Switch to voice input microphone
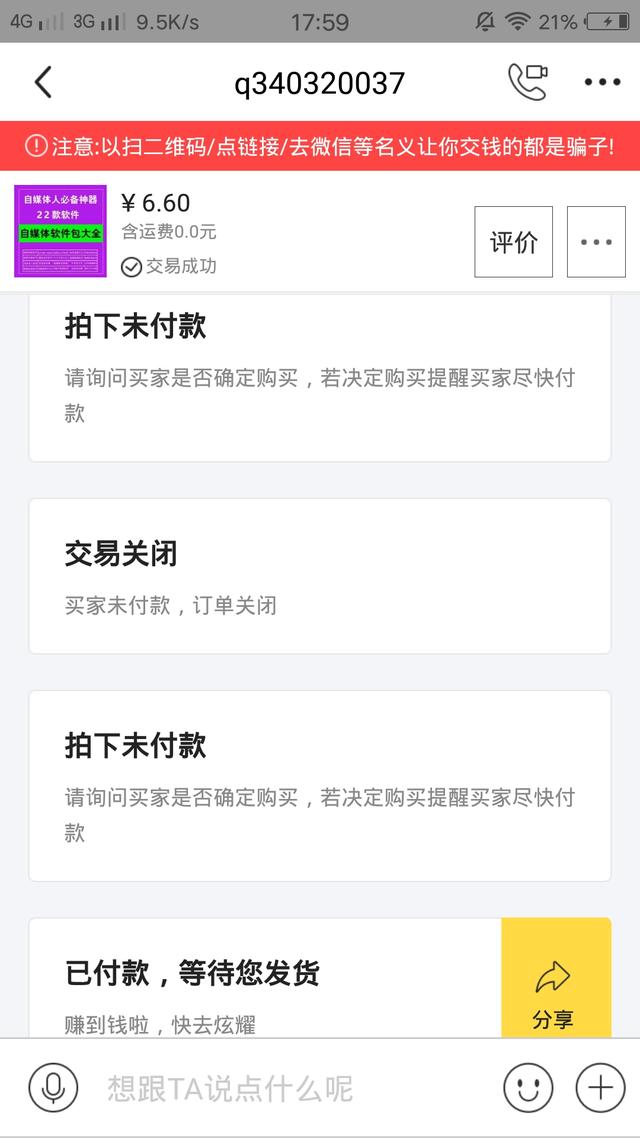This screenshot has width=640, height=1138. 53,1088
